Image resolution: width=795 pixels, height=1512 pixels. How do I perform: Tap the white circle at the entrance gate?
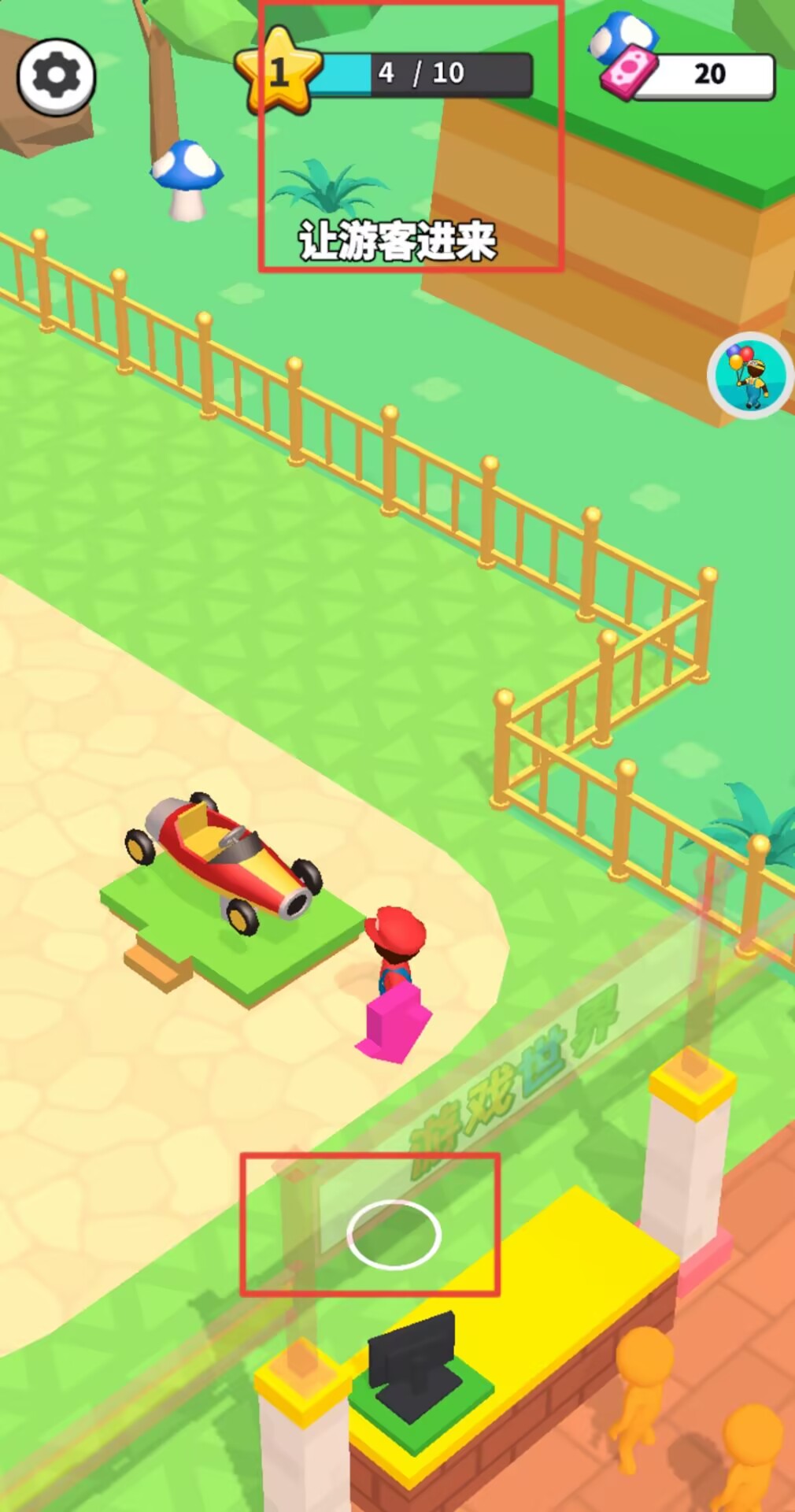(393, 1234)
